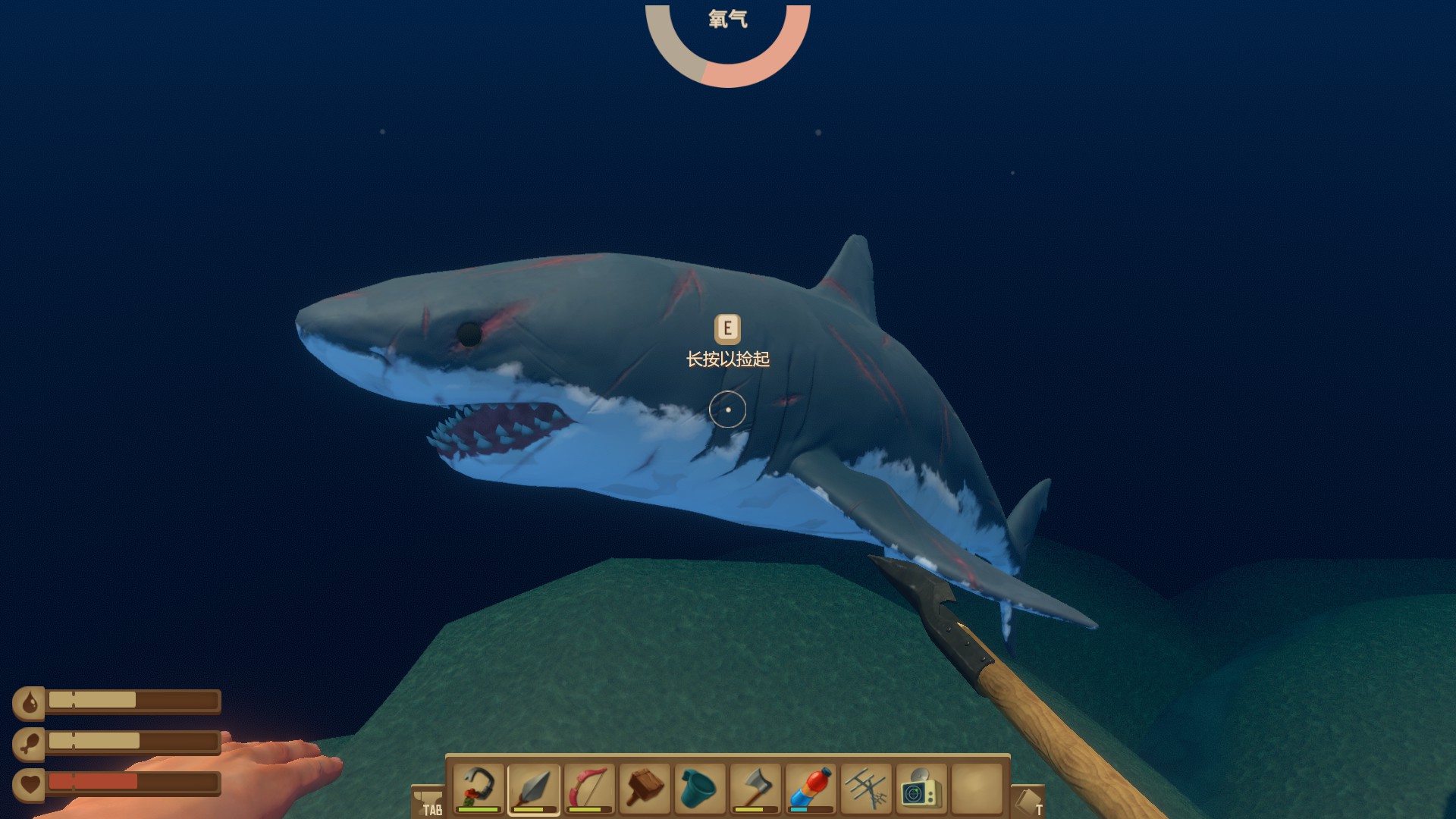Select the receiver radar item slot
Screen dimensions: 1456x819
(x=921, y=789)
